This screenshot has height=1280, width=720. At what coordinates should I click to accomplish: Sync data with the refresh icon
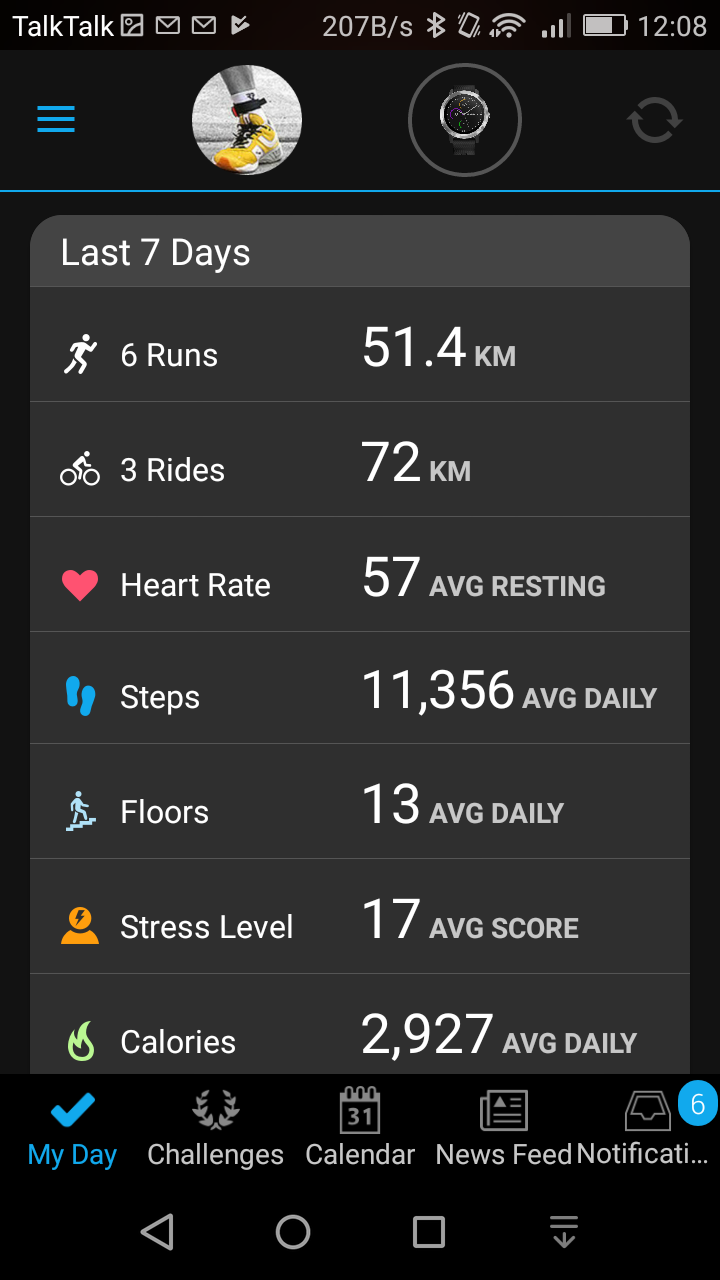click(654, 121)
